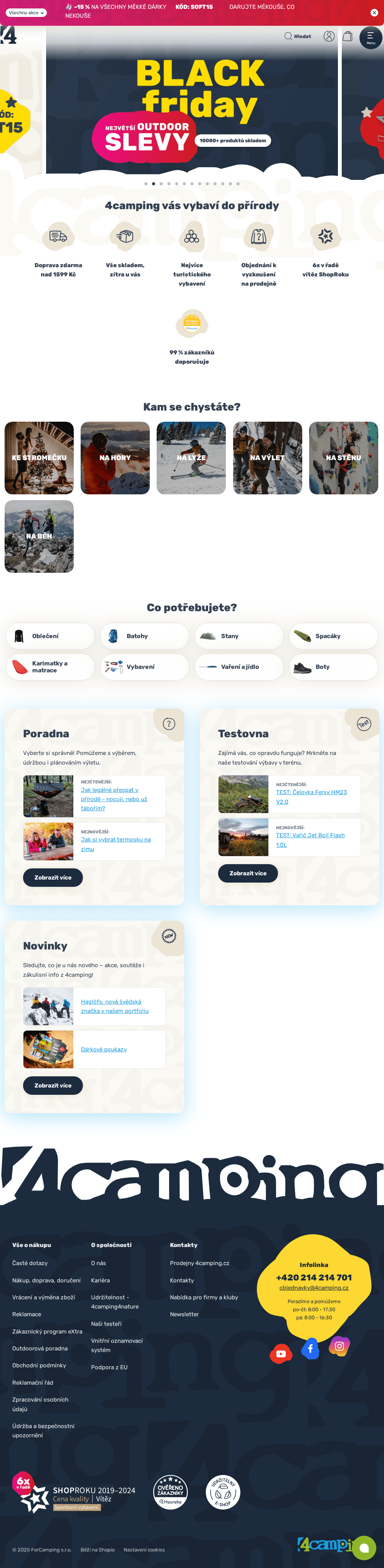Select the Batohy category
Screen dimensions: 384x1568
pyautogui.click(x=144, y=636)
